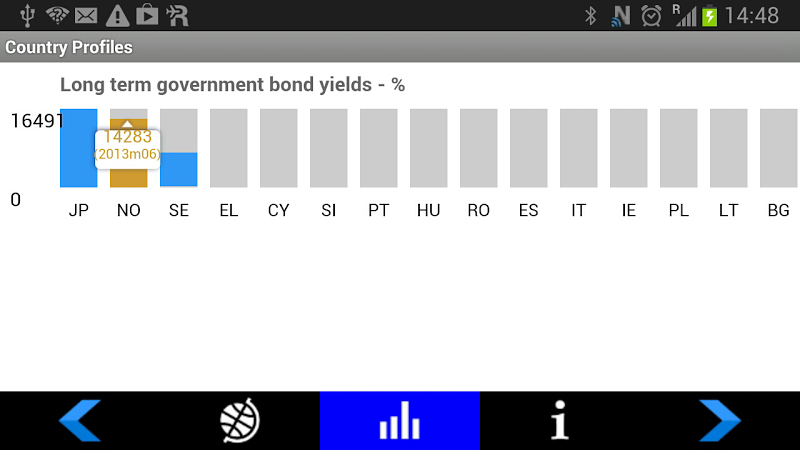The height and width of the screenshot is (450, 800).
Task: Show the value for the PT bar
Action: pos(378,148)
